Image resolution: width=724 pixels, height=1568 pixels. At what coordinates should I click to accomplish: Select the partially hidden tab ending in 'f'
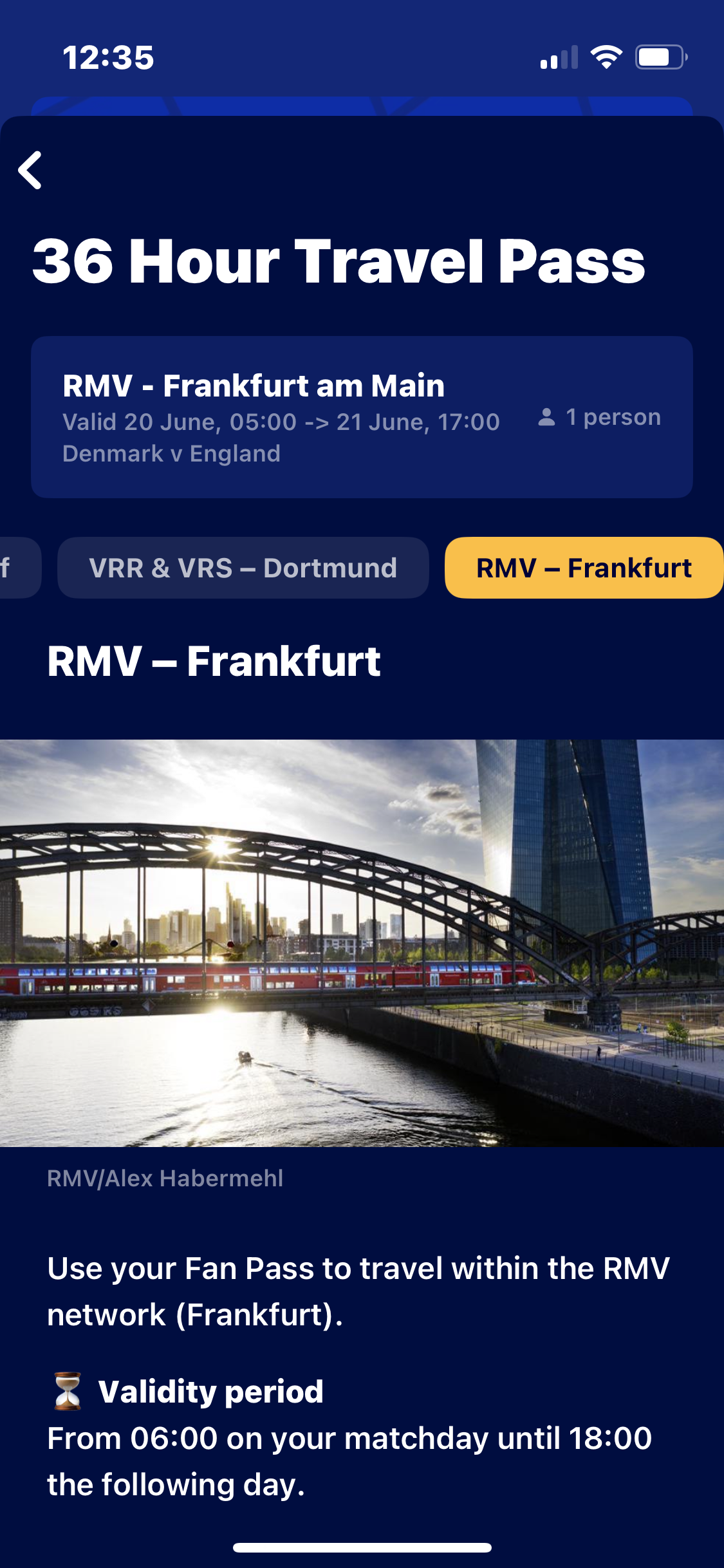(x=19, y=568)
